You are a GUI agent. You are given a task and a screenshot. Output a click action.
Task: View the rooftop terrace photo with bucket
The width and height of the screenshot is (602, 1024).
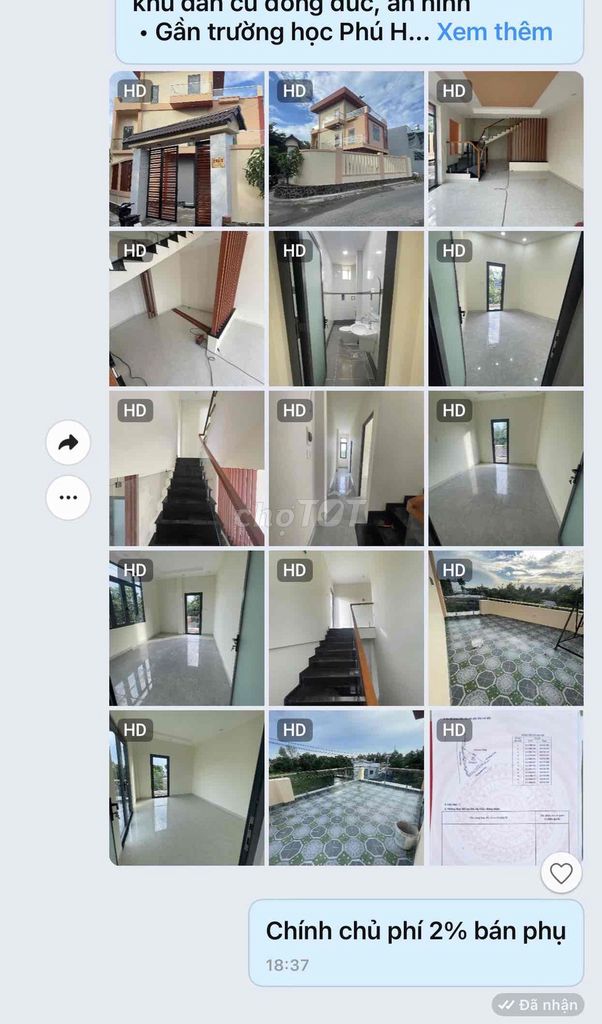[346, 788]
